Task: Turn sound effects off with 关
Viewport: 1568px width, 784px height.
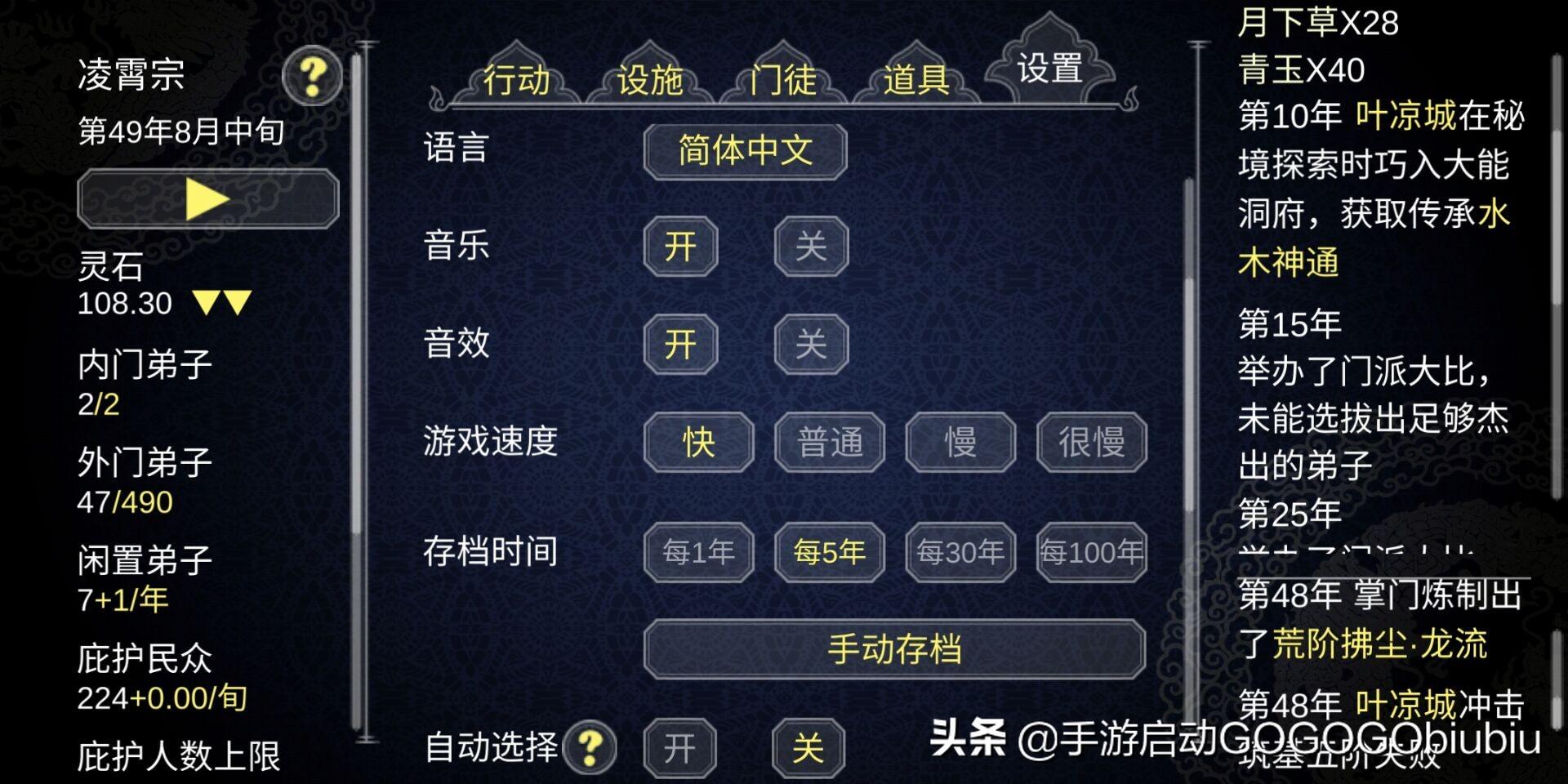Action: 811,344
